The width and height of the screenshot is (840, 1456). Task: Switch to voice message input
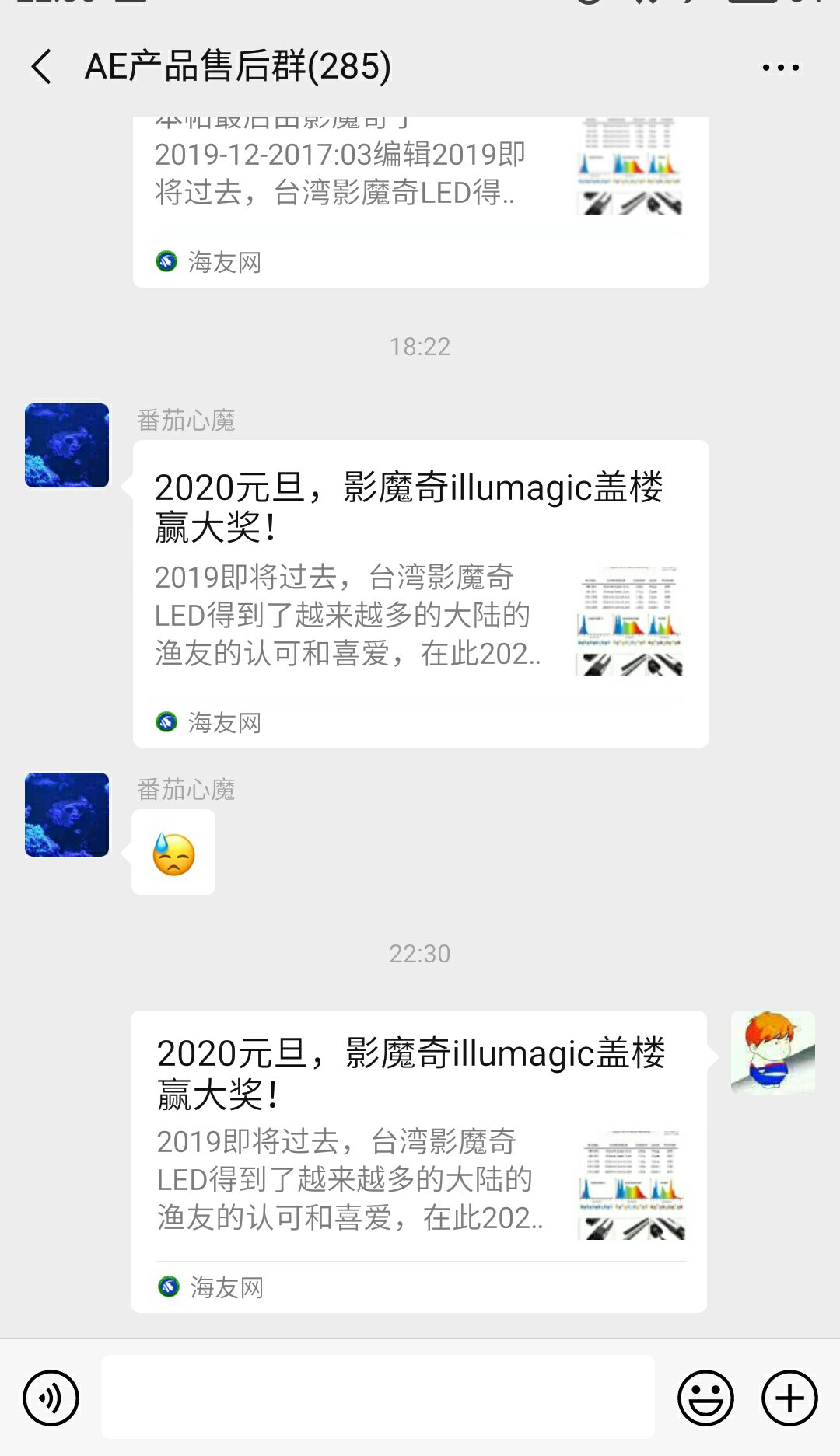[51, 1398]
